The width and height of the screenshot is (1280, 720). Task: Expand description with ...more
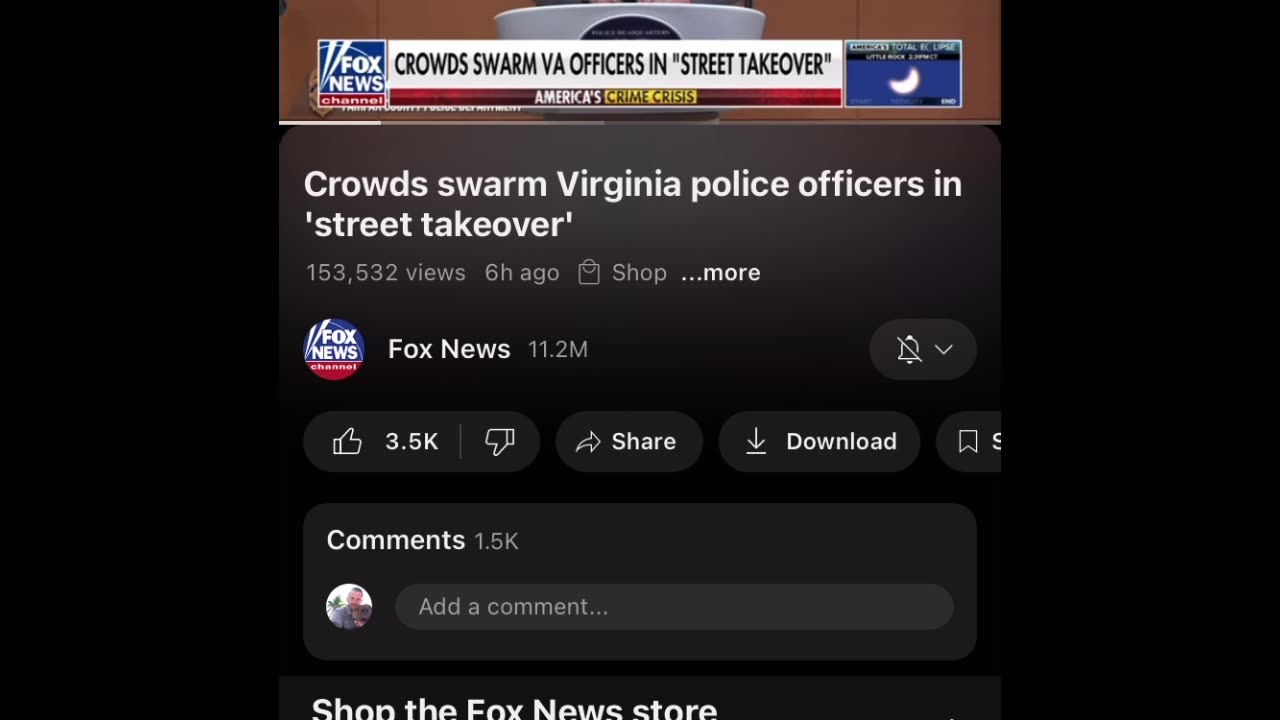point(720,273)
